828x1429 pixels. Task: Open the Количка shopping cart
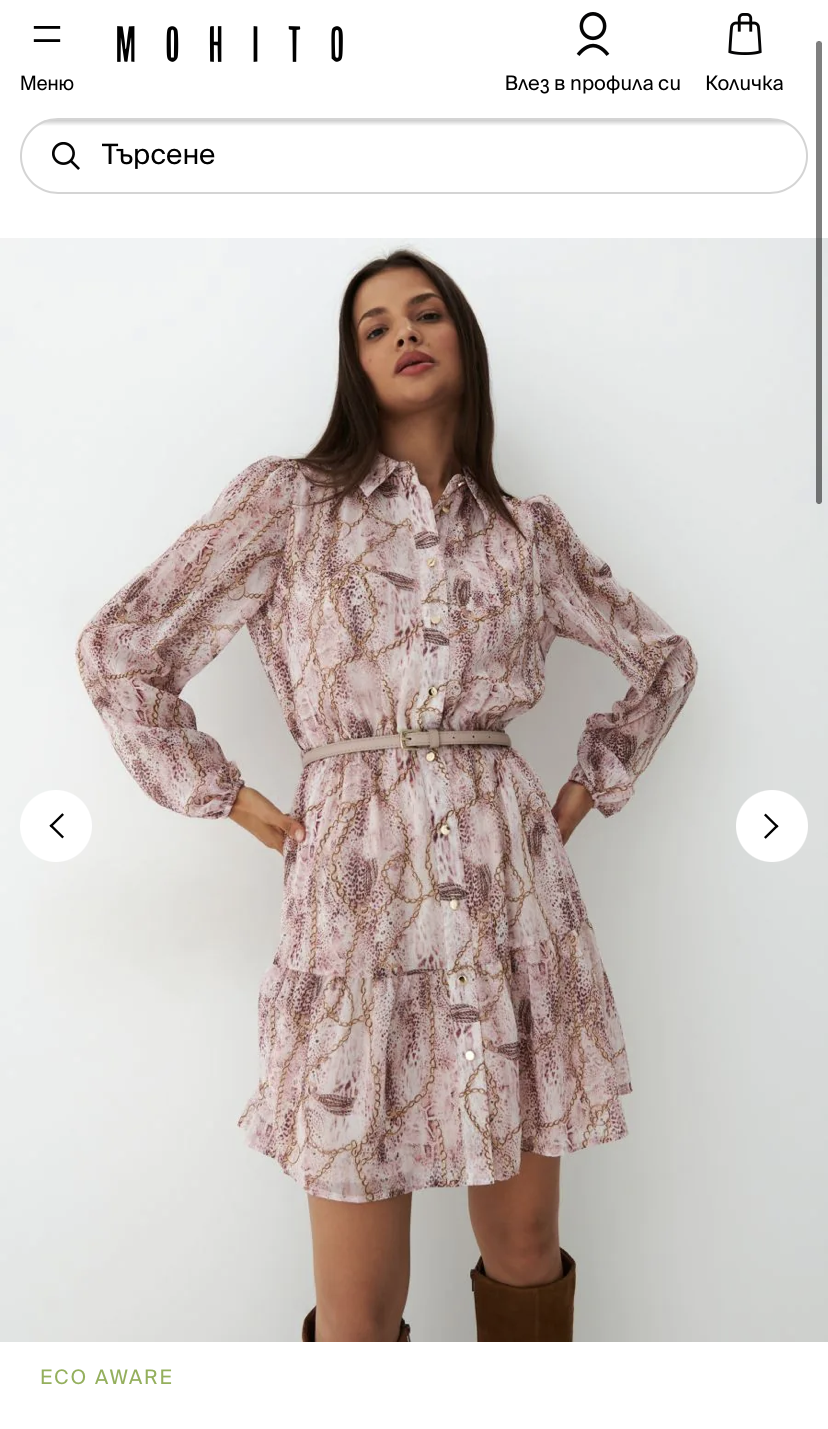click(744, 54)
